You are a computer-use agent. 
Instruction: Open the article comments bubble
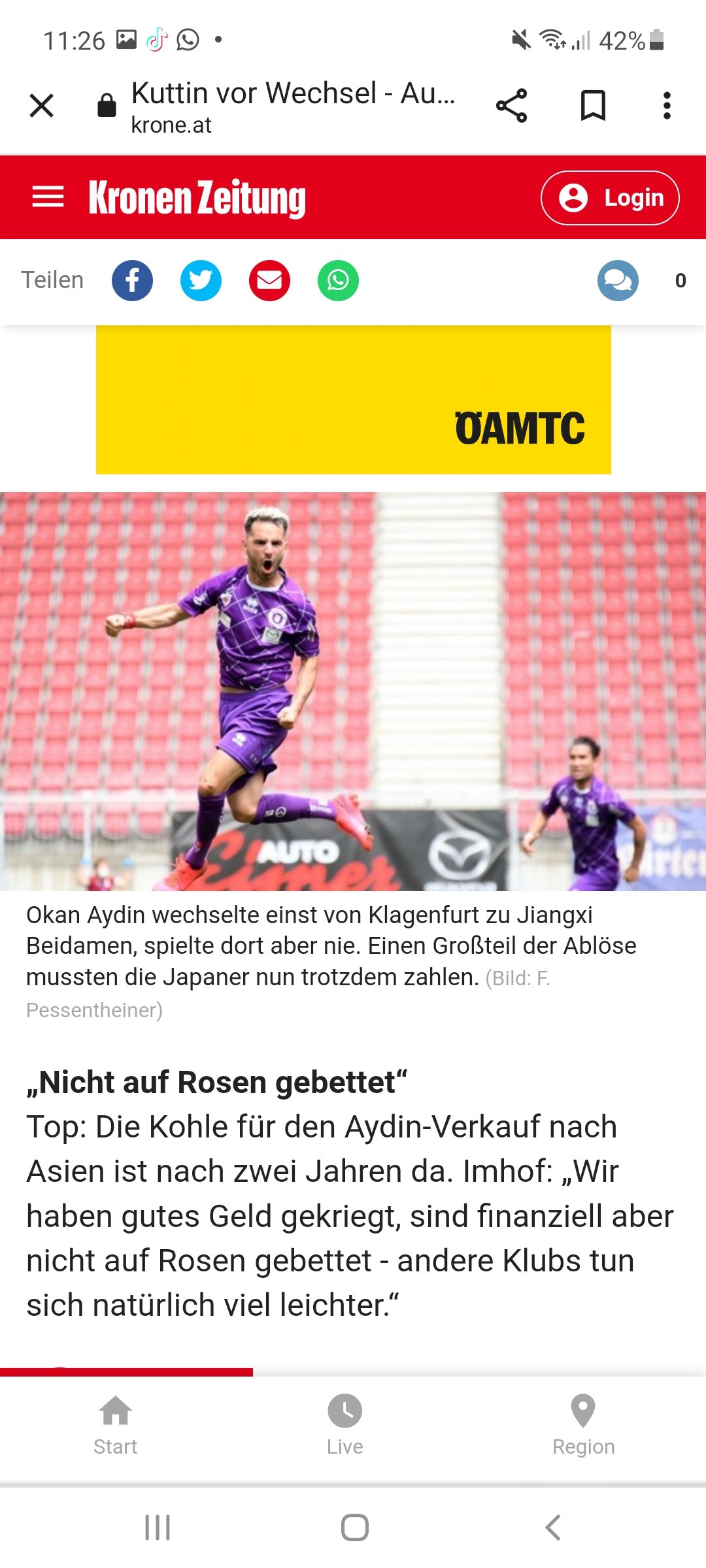(618, 281)
